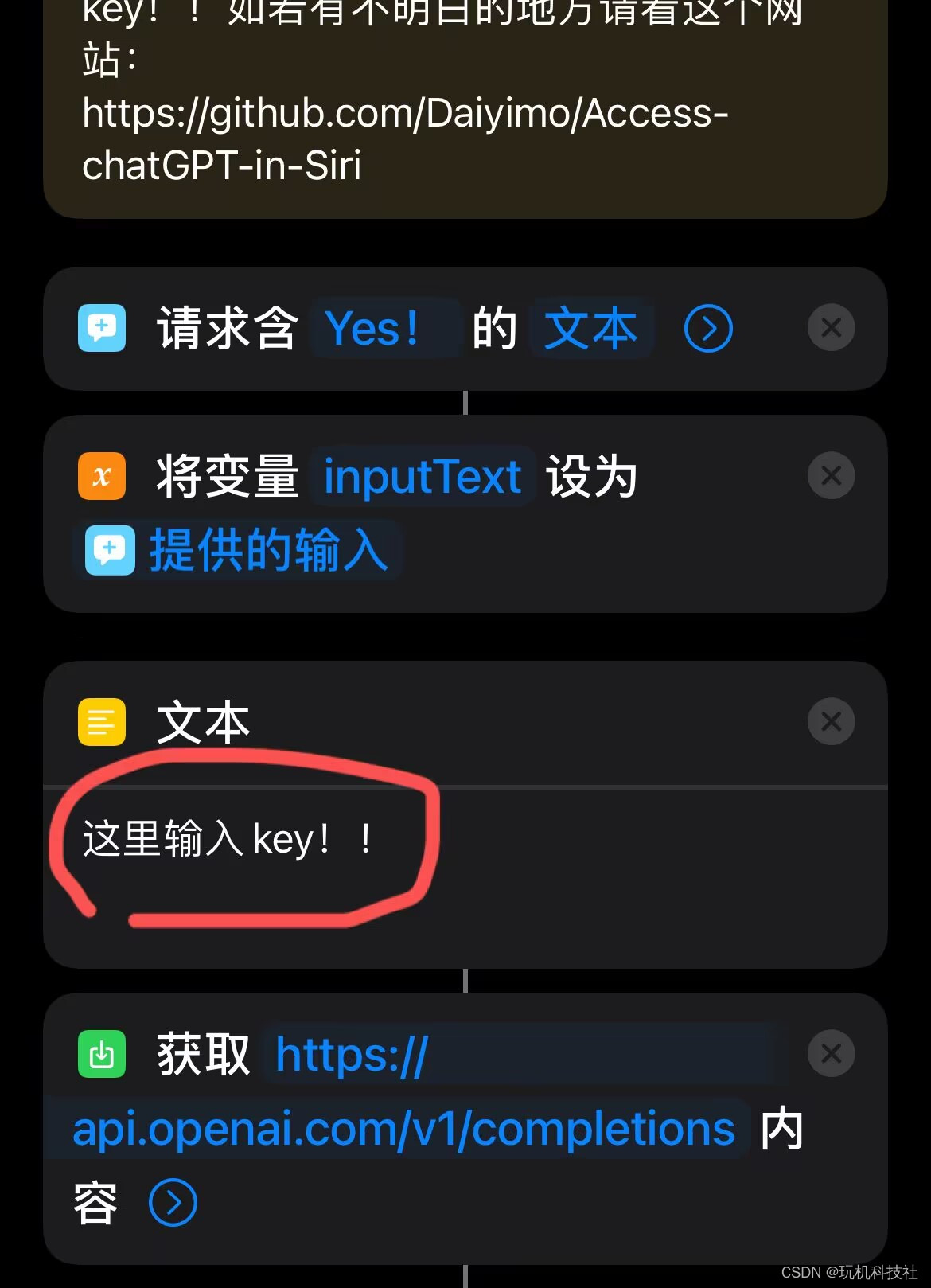Viewport: 931px width, 1288px height.
Task: Select the 提供的输入 variable token
Action: pyautogui.click(x=239, y=550)
